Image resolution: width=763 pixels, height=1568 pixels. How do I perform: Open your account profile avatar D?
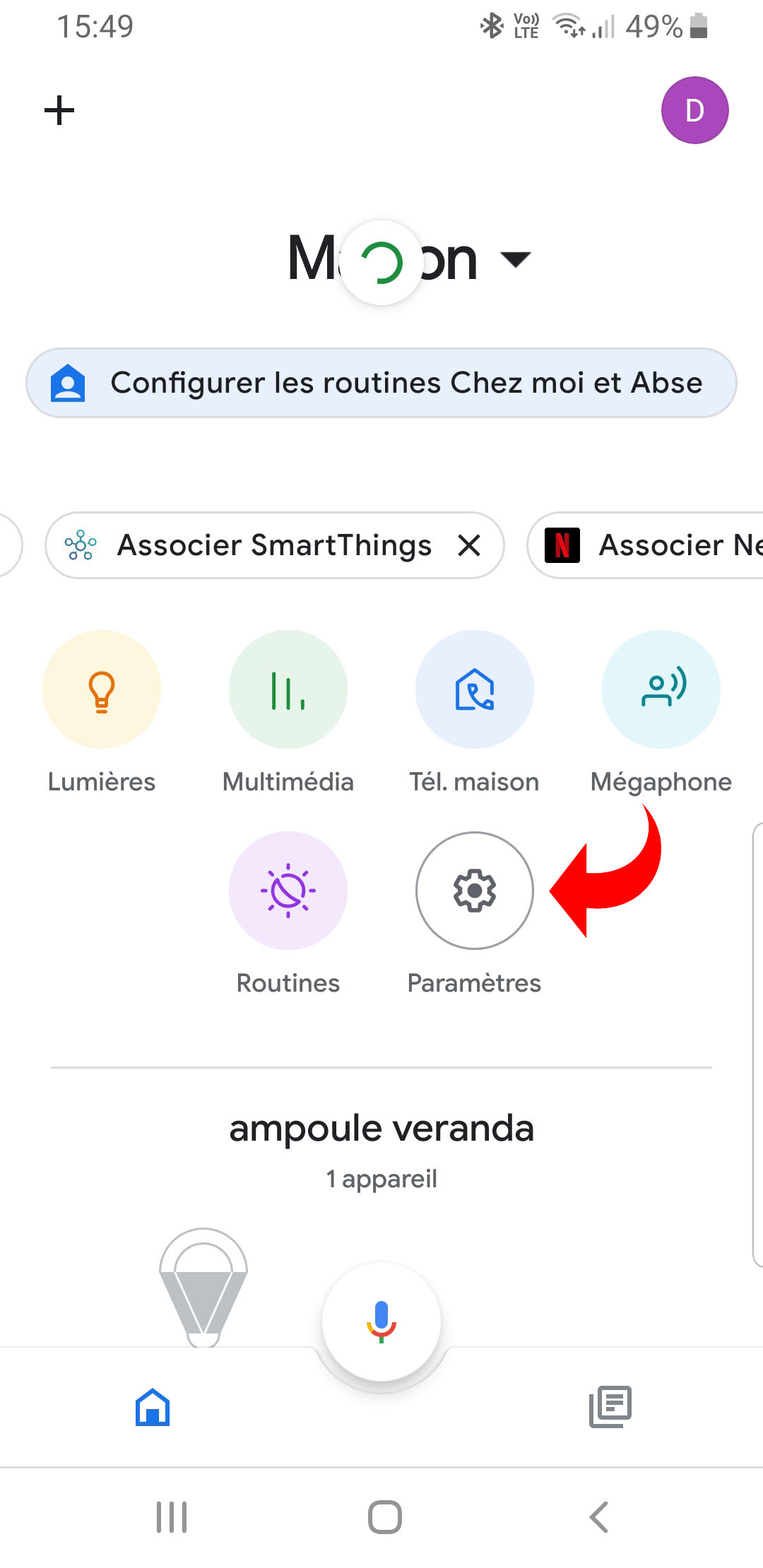point(695,109)
